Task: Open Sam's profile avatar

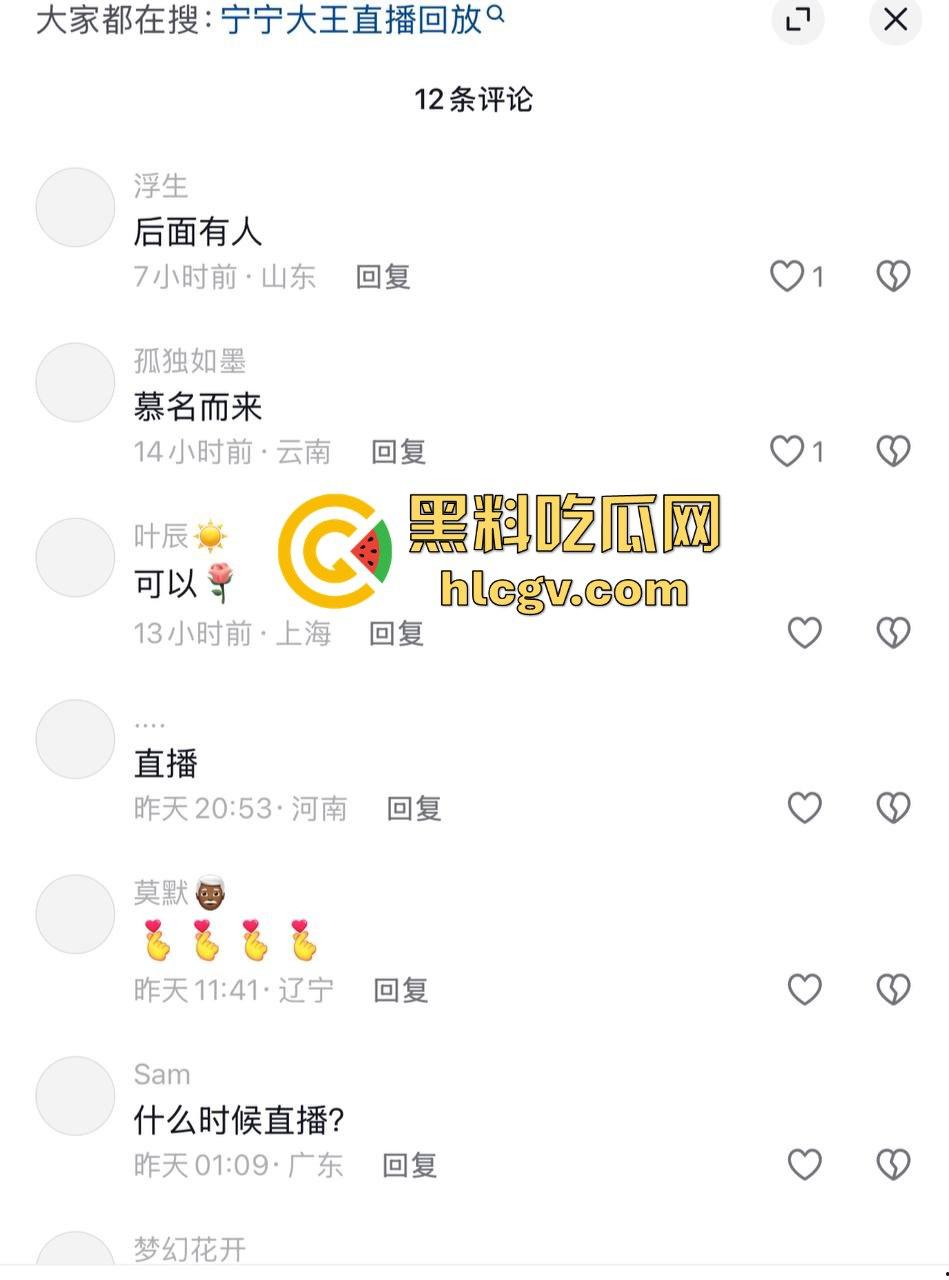Action: tap(76, 1096)
